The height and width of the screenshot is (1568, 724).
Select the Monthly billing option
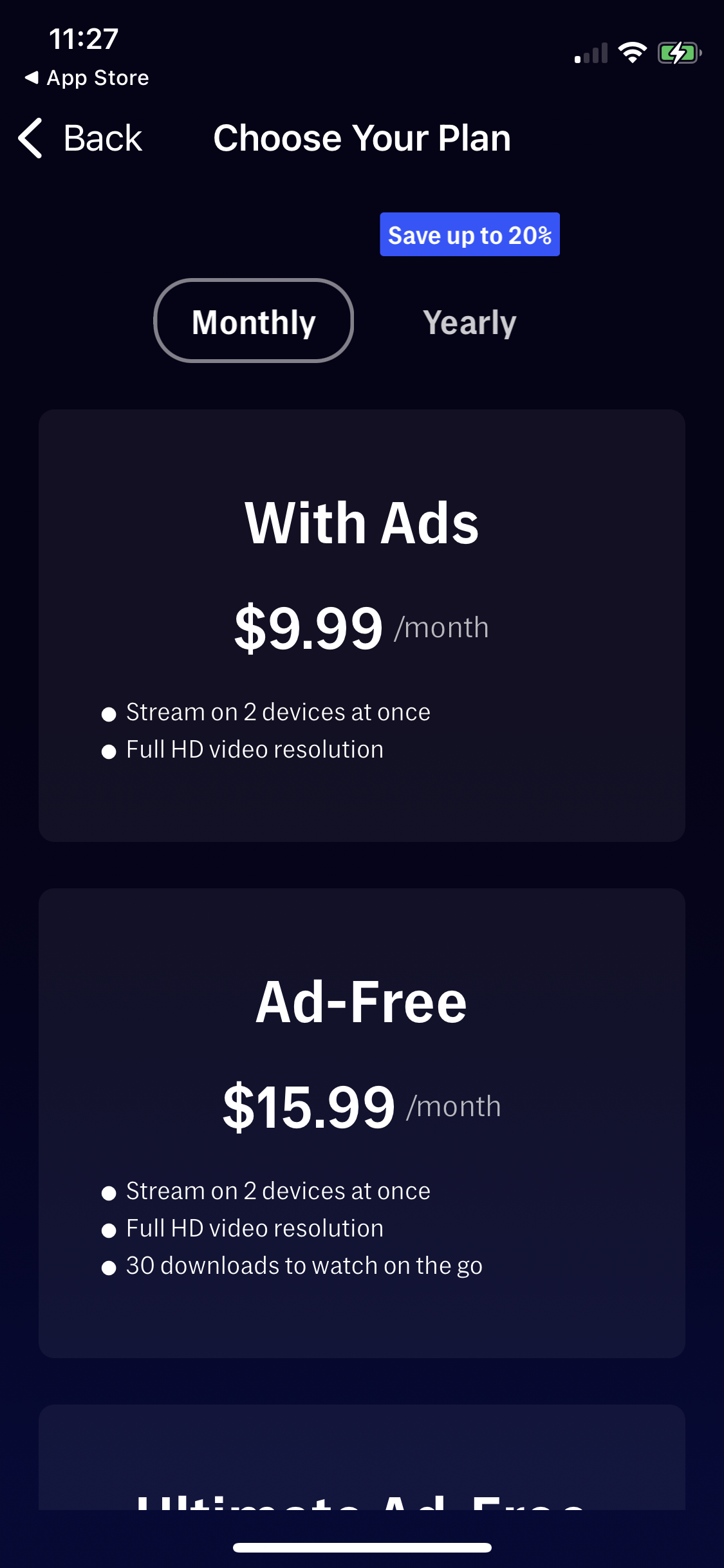click(254, 321)
